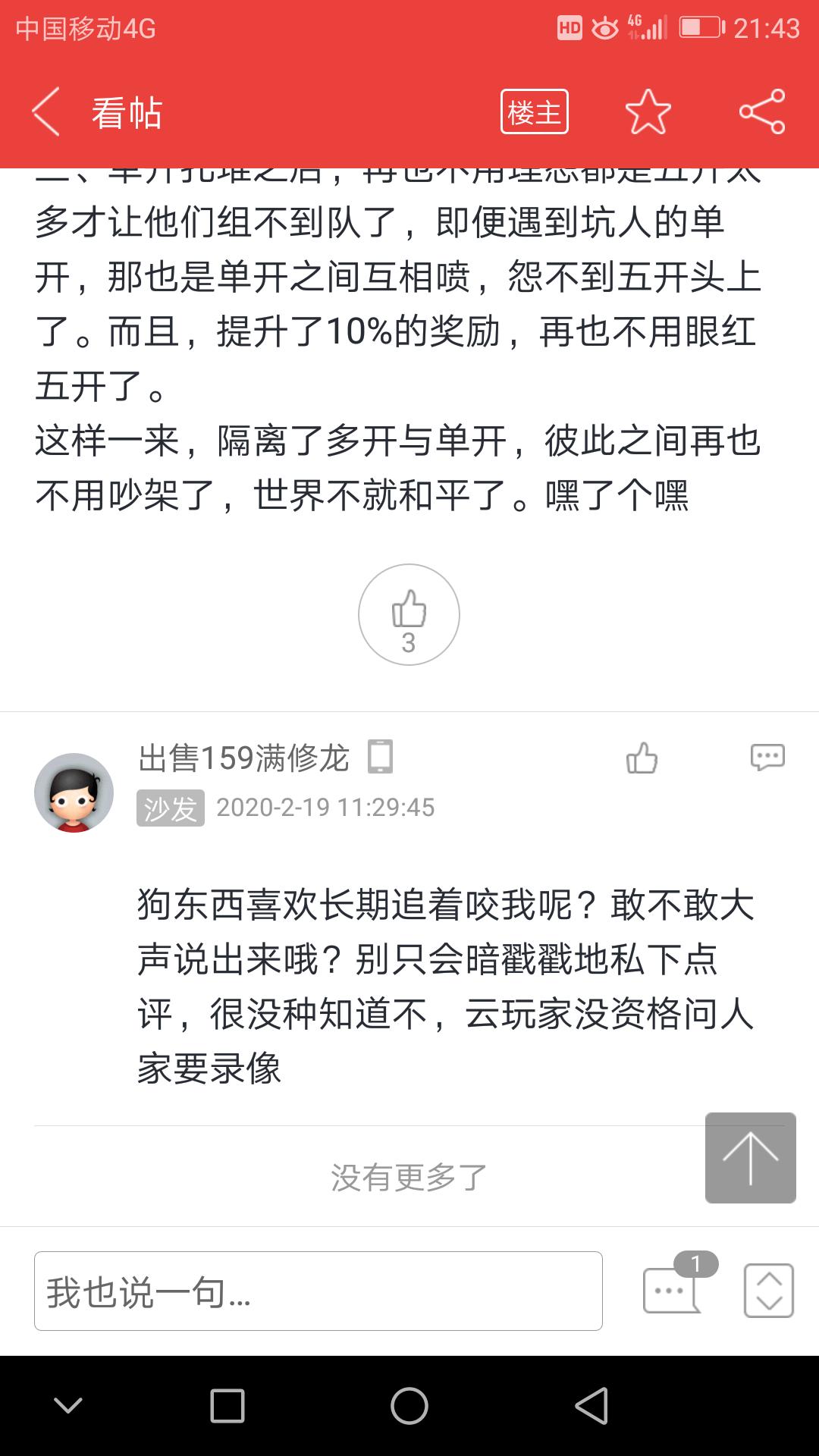Like the main post with 3 likes

(x=409, y=614)
